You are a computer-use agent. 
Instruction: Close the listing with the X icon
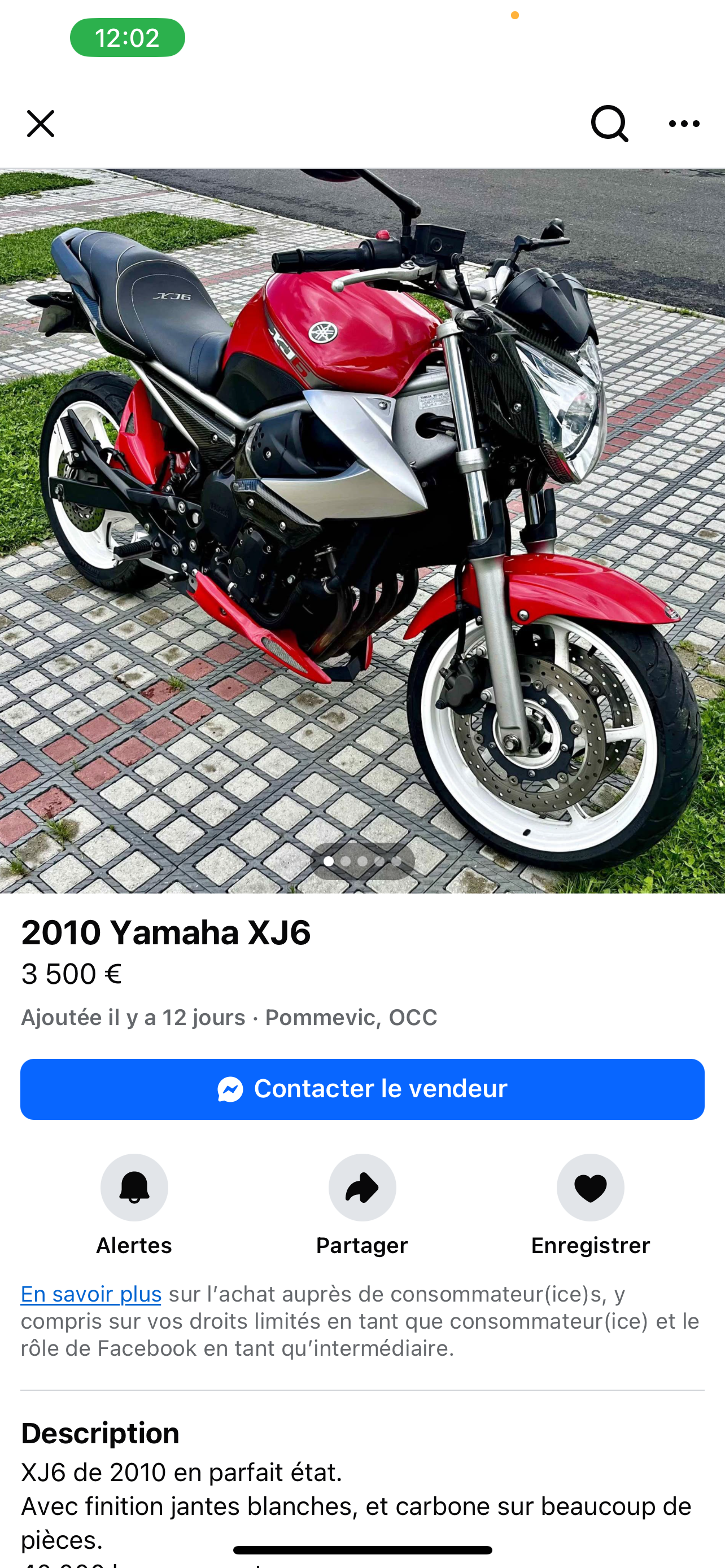click(x=40, y=124)
